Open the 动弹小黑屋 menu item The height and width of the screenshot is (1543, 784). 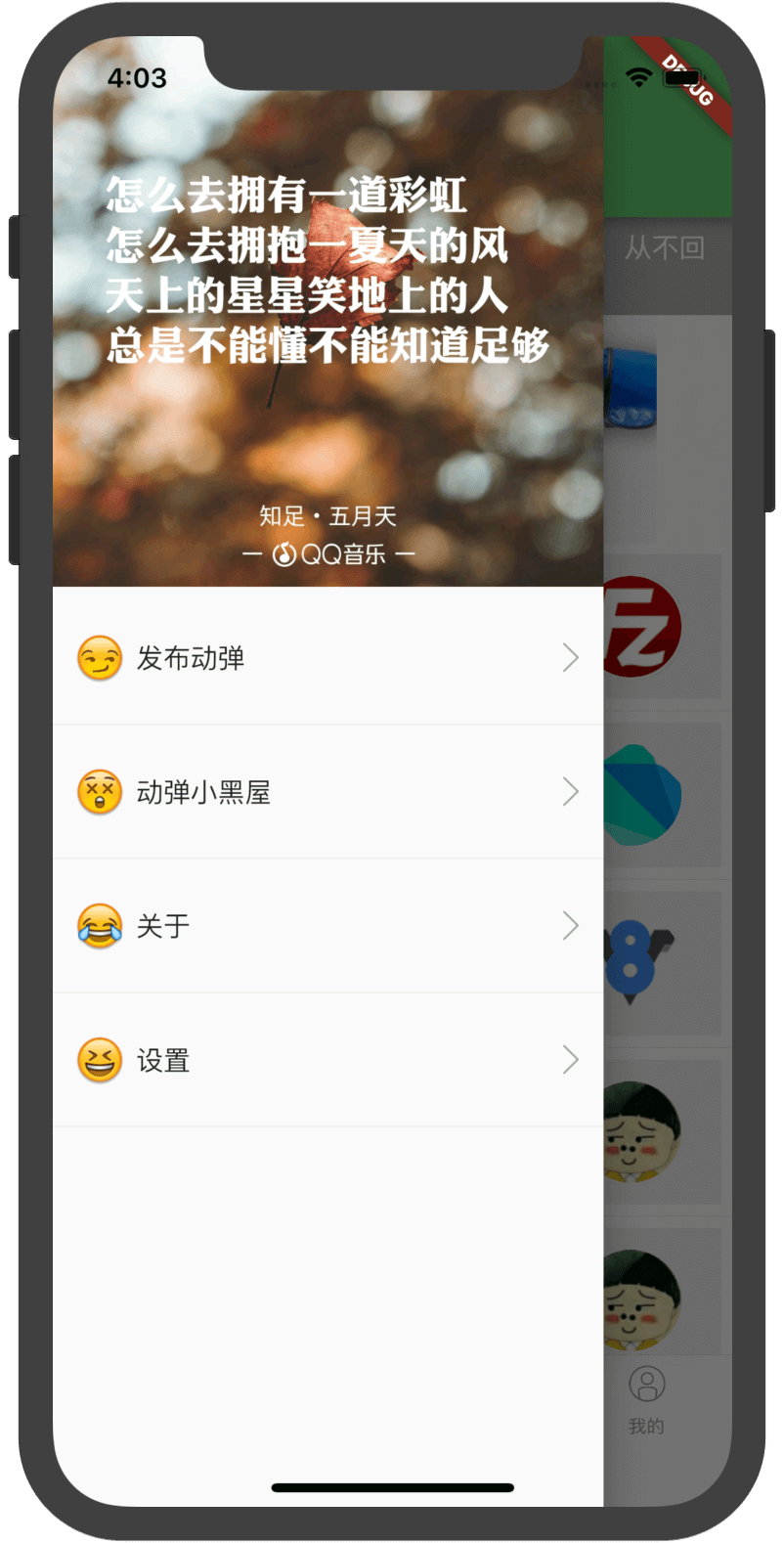pyautogui.click(x=327, y=792)
